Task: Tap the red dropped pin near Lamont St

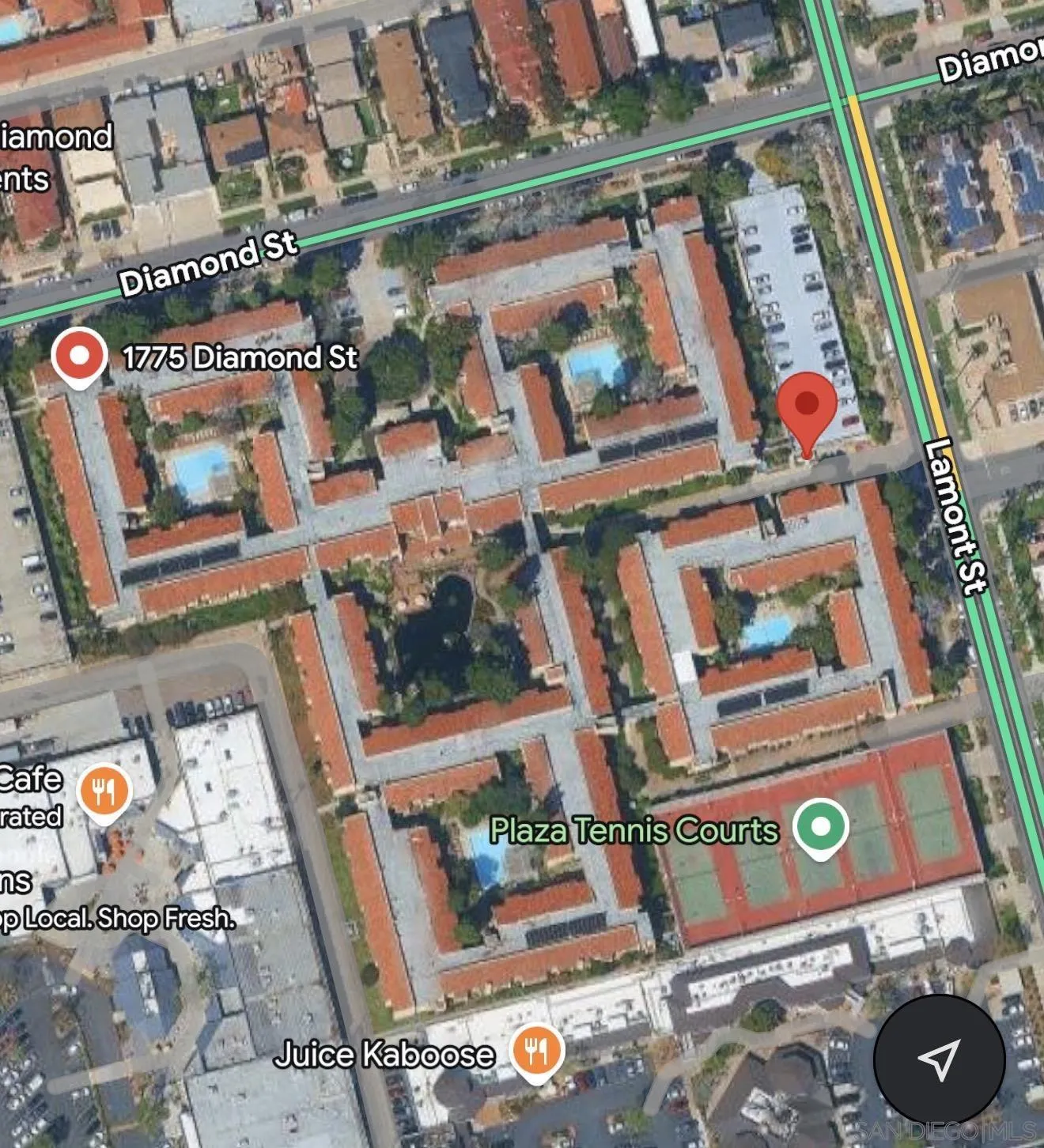Action: pos(807,406)
